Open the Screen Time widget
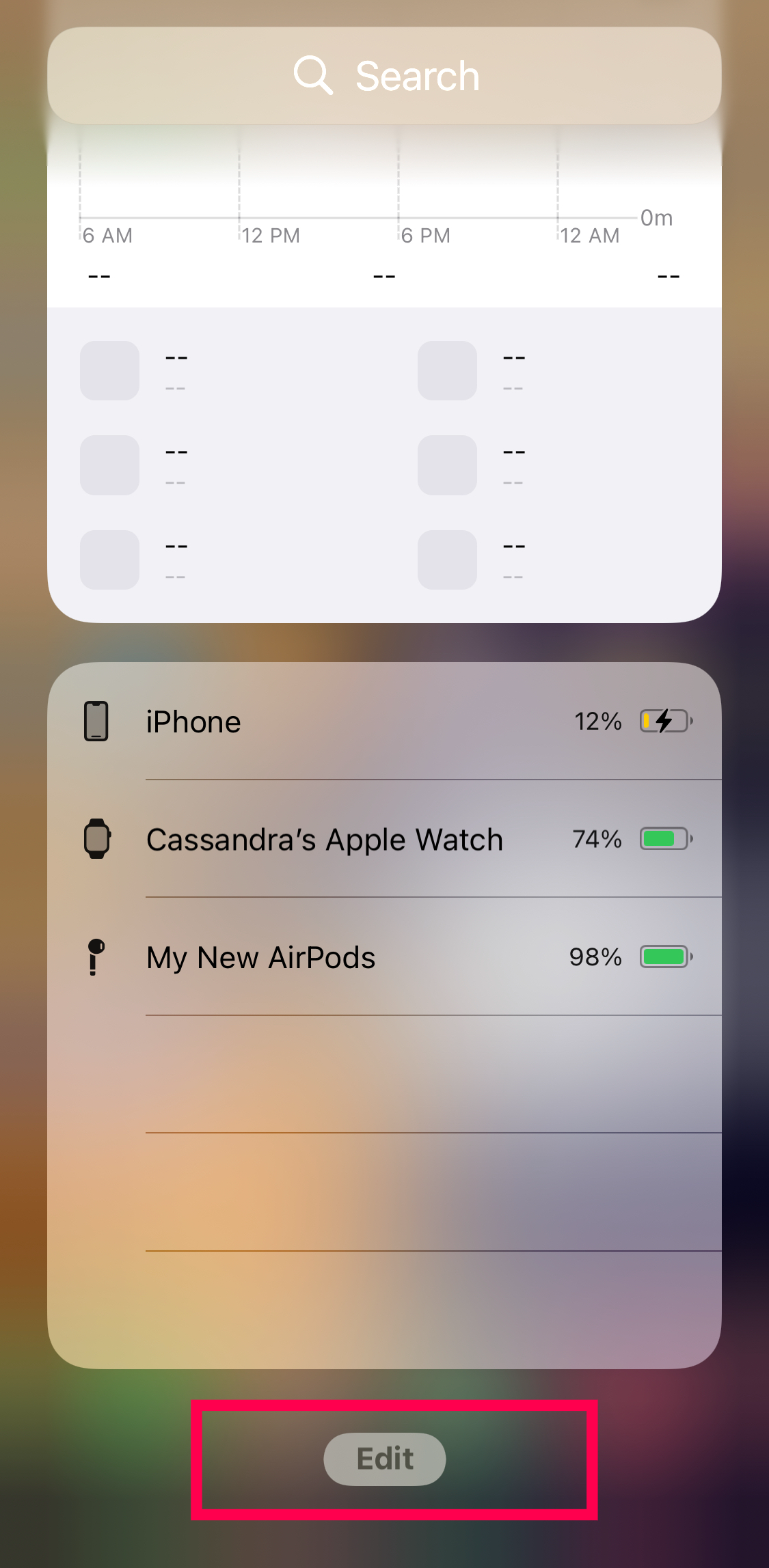Screen dimensions: 769x1568 (384, 410)
